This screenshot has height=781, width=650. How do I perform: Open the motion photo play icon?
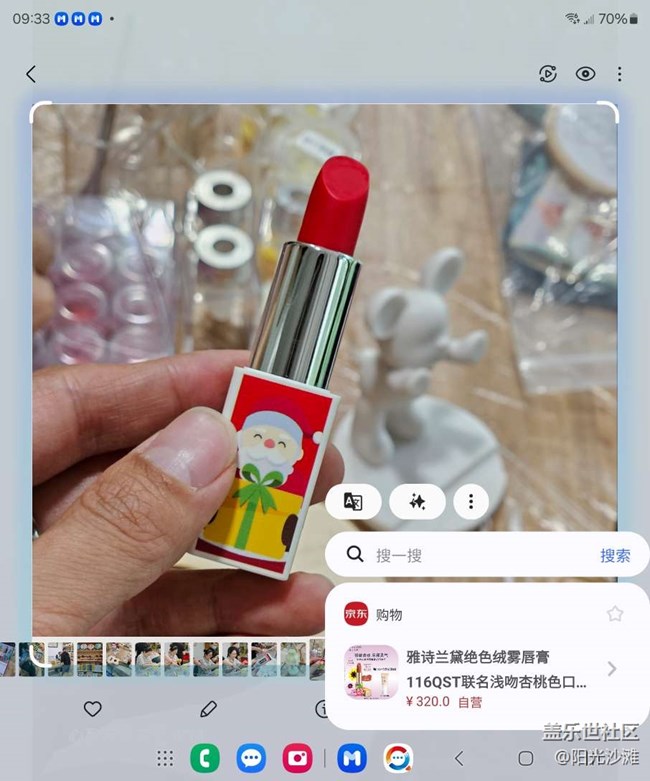pyautogui.click(x=547, y=74)
